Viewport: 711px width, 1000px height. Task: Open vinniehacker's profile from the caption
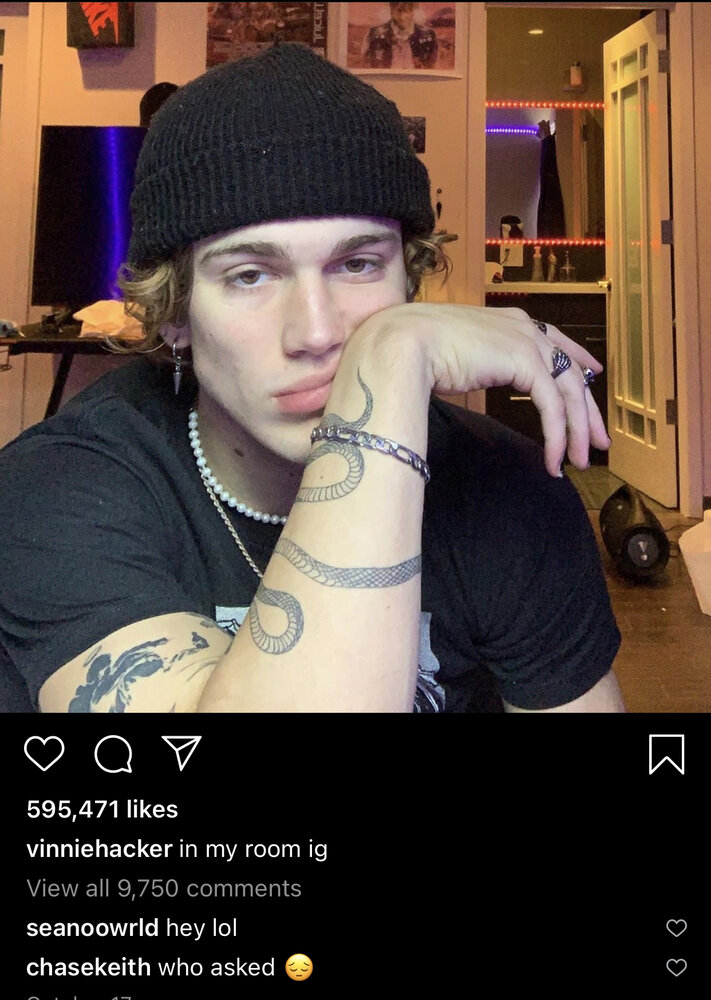pyautogui.click(x=99, y=849)
